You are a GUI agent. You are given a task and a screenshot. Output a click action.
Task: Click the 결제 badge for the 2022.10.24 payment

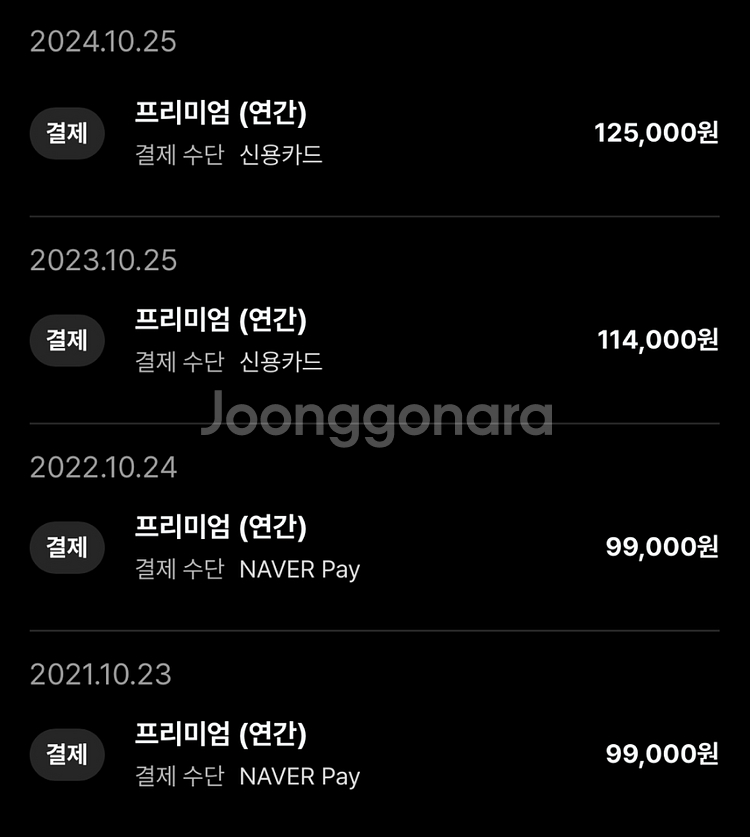click(66, 547)
